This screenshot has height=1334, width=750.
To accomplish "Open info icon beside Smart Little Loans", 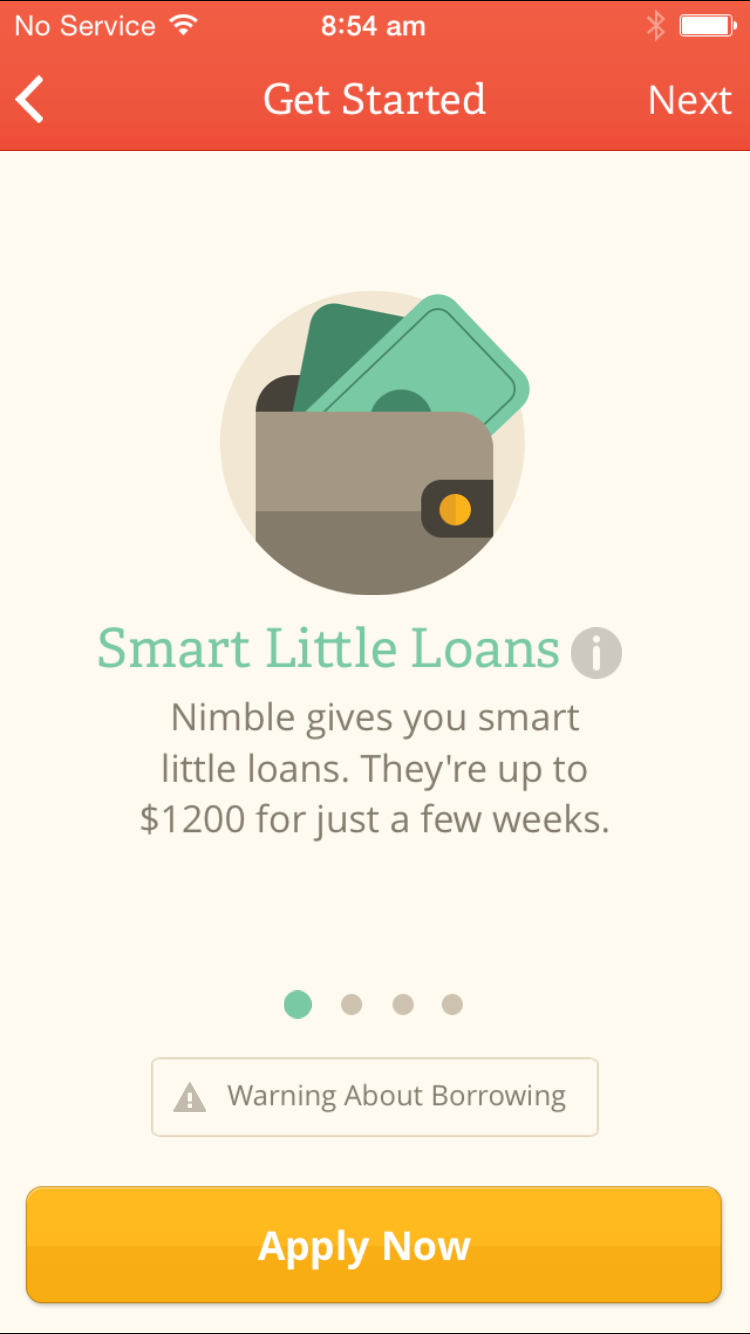I will click(596, 653).
